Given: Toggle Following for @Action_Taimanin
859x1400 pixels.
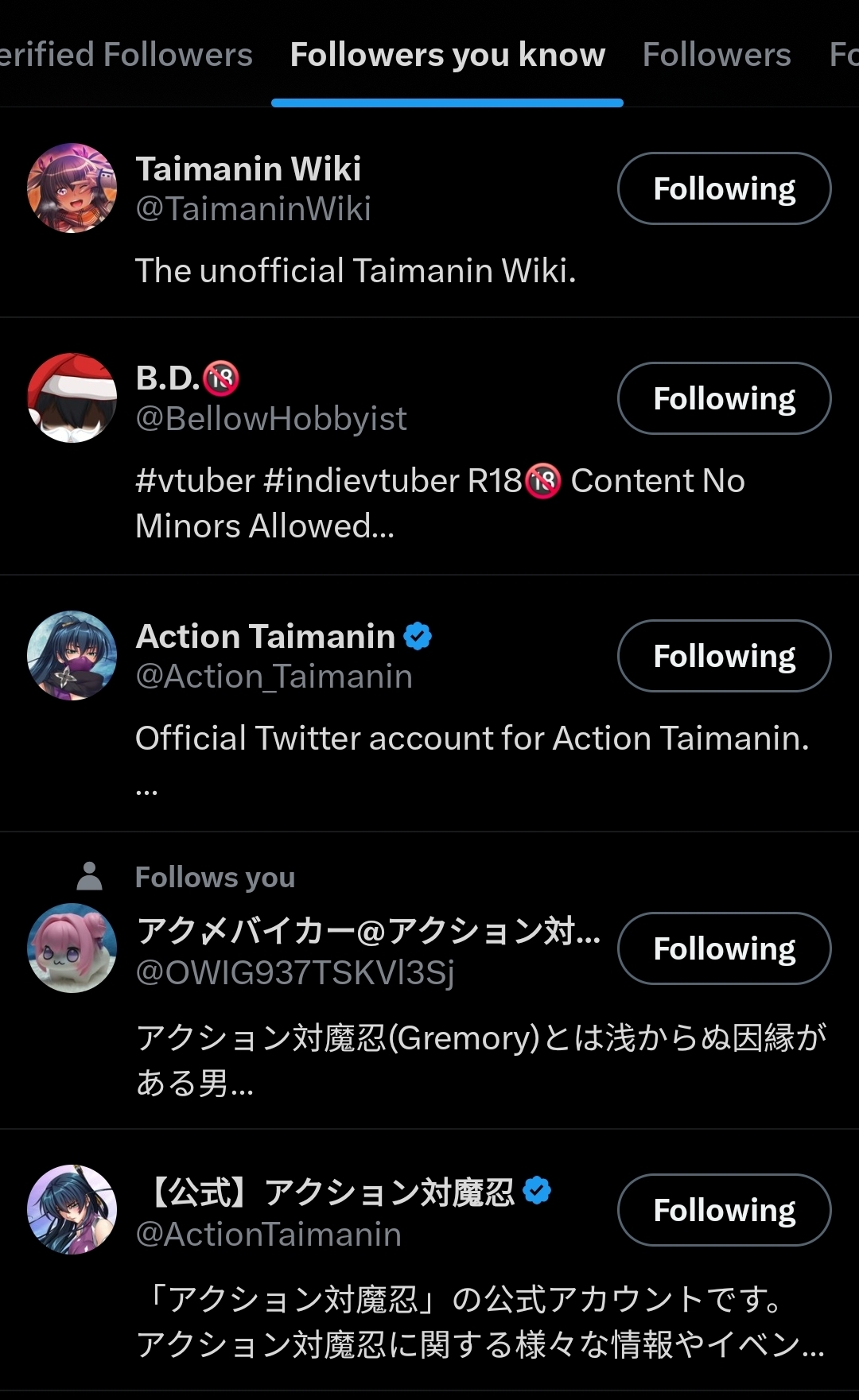Looking at the screenshot, I should (x=724, y=656).
